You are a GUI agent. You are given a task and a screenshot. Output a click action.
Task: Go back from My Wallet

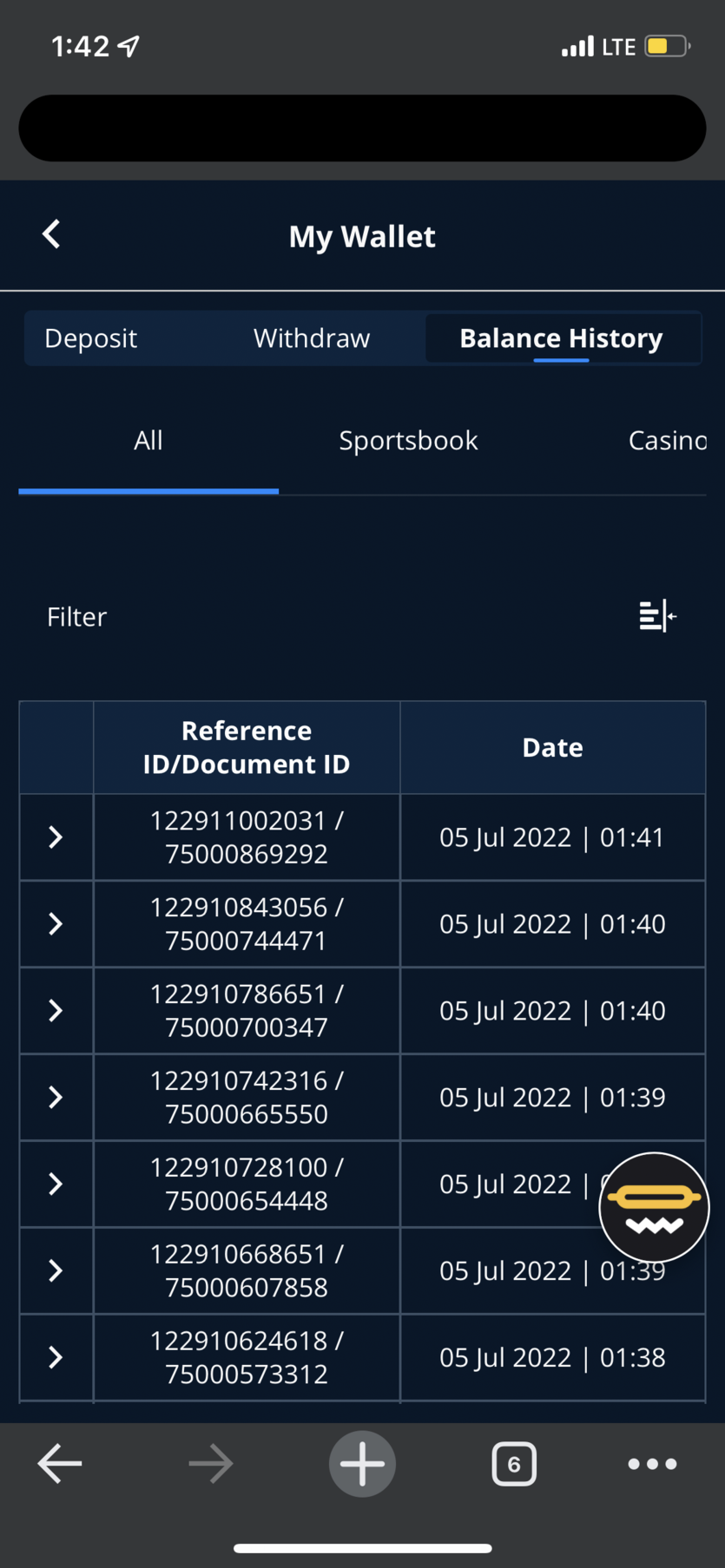coord(51,234)
